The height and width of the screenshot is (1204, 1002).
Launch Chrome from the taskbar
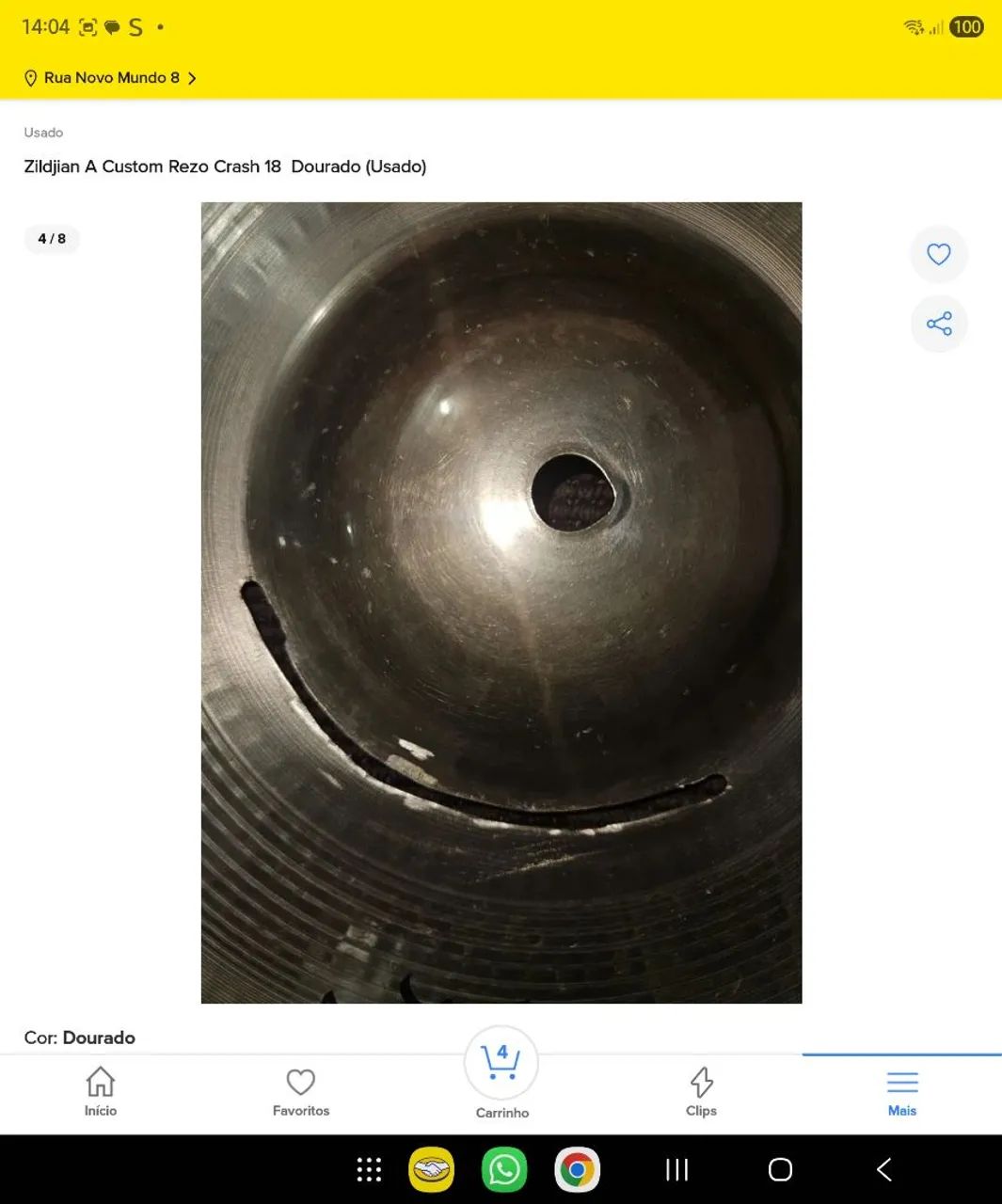[577, 1169]
